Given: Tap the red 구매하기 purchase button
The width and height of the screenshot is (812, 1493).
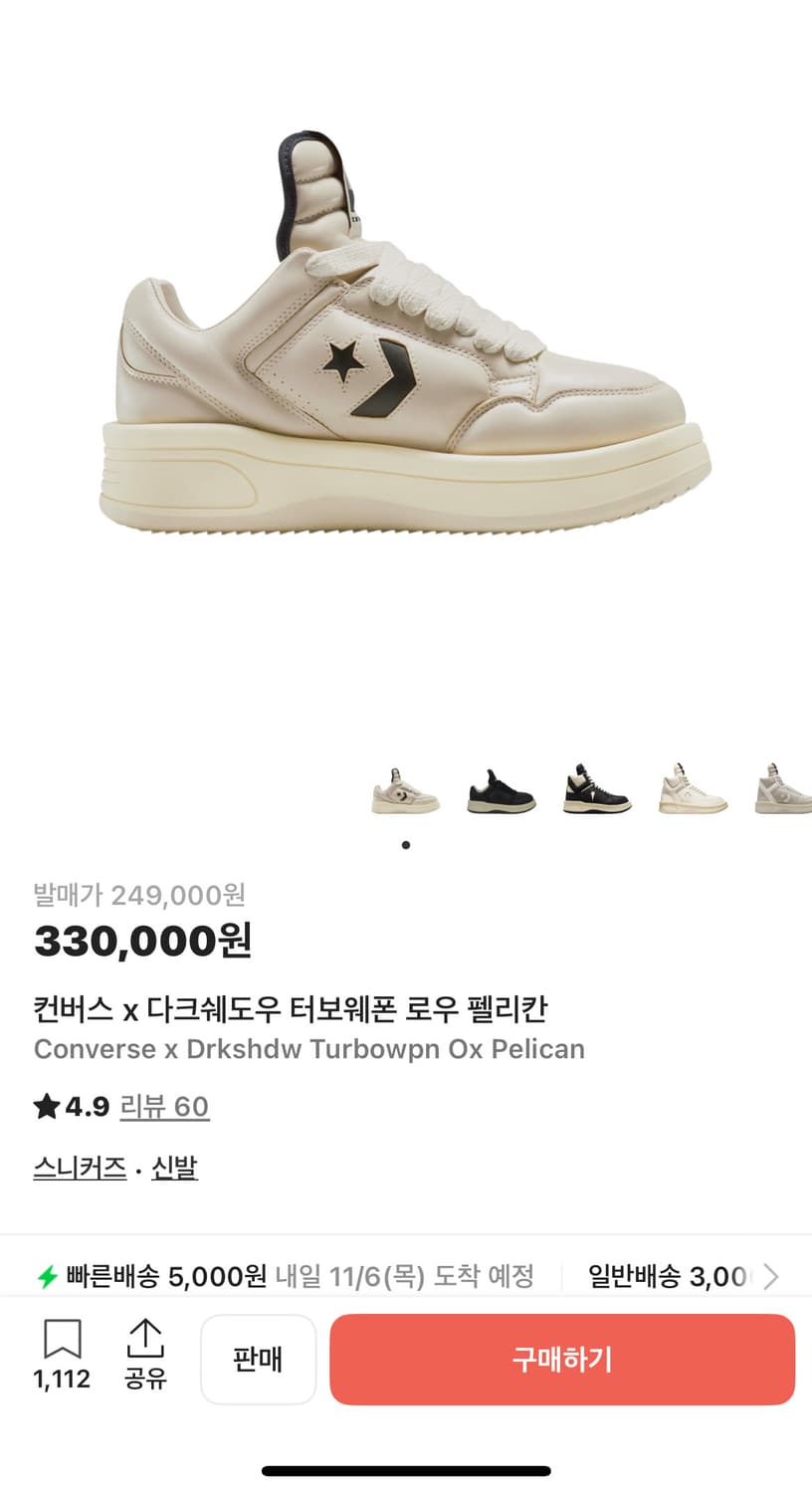Looking at the screenshot, I should (562, 1359).
